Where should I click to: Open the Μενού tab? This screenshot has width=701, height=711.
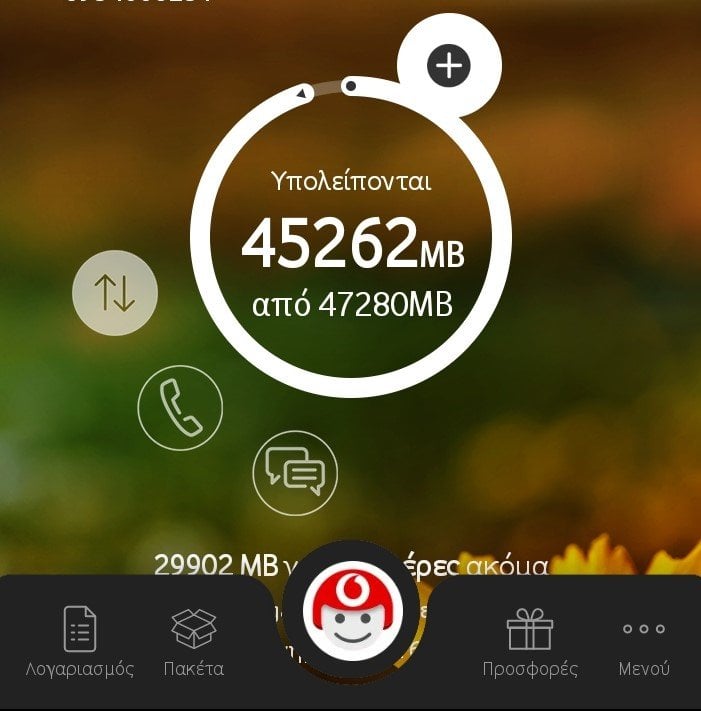click(x=643, y=643)
